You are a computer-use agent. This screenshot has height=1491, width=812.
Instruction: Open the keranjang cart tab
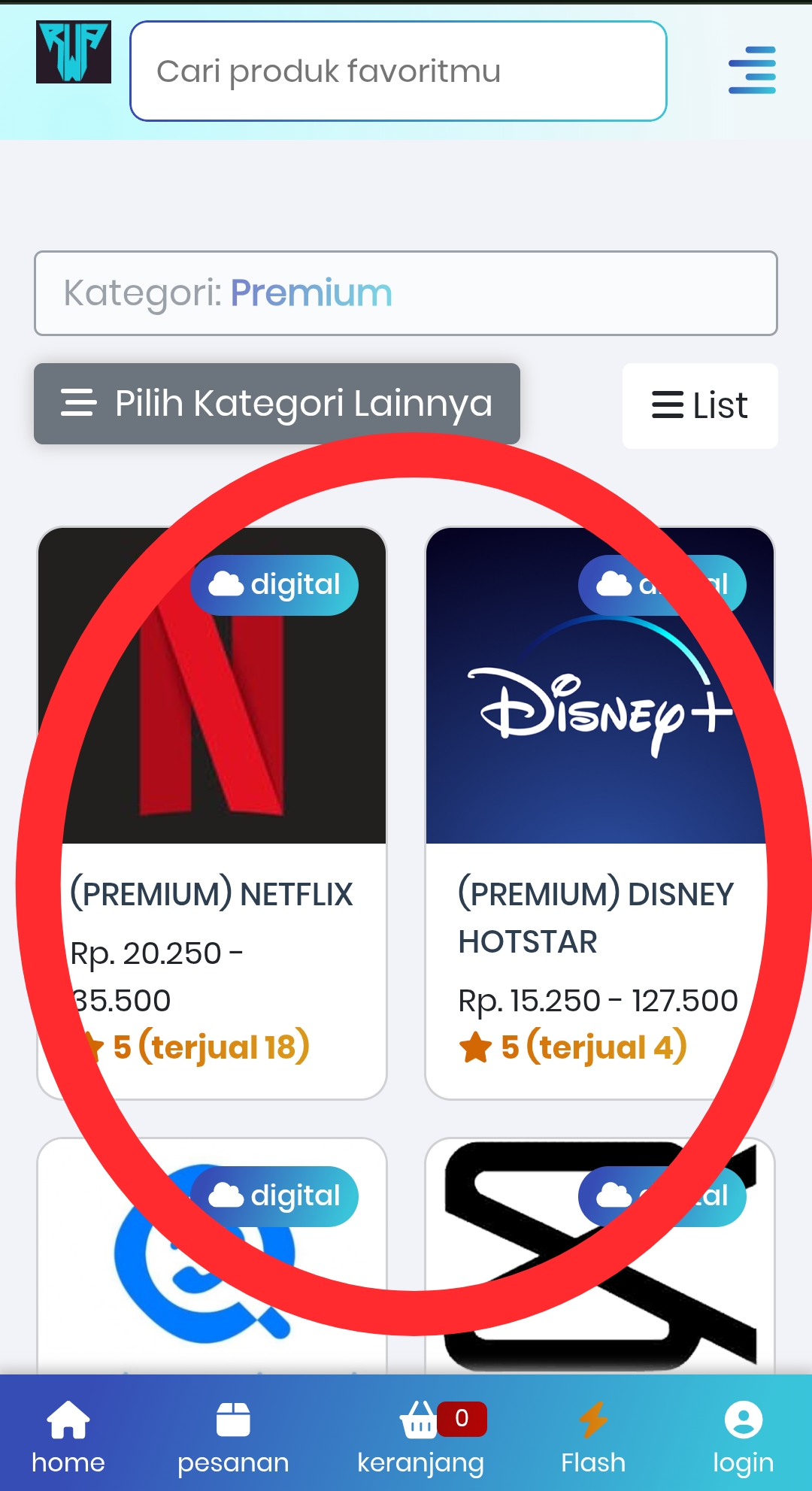(x=421, y=1436)
